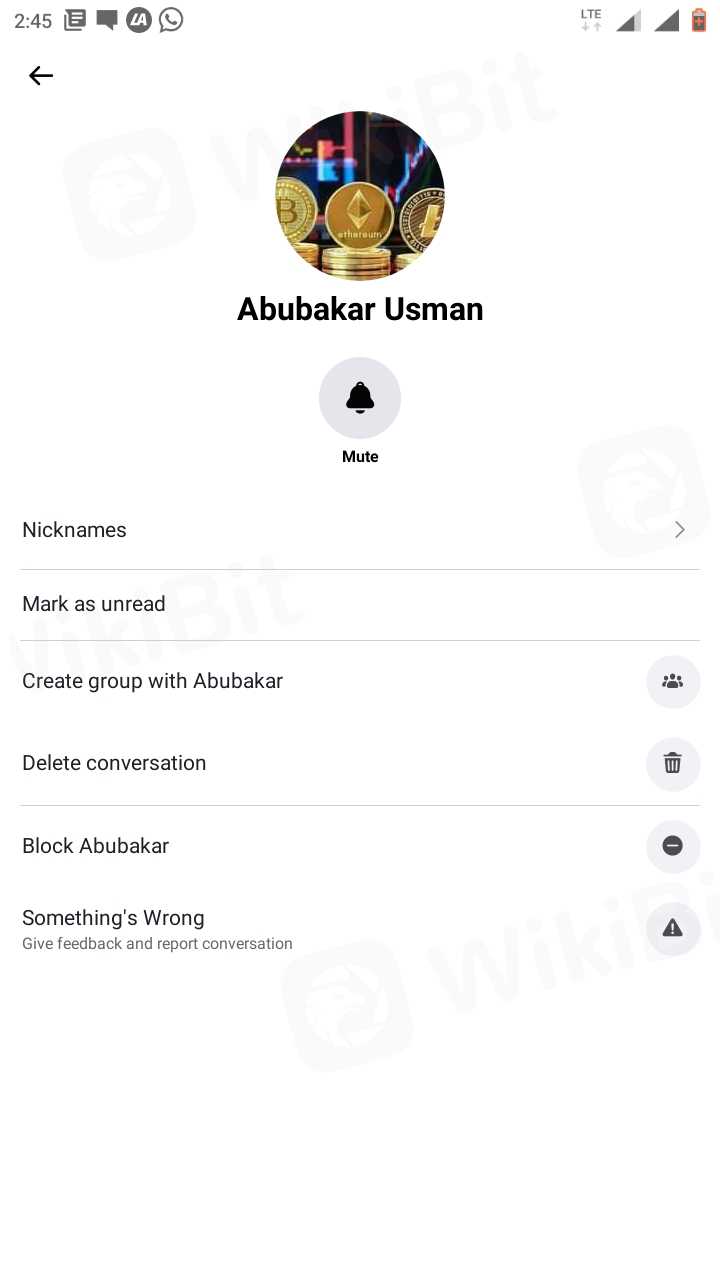The width and height of the screenshot is (720, 1280).
Task: Open the Nicknames setting
Action: pyautogui.click(x=360, y=530)
